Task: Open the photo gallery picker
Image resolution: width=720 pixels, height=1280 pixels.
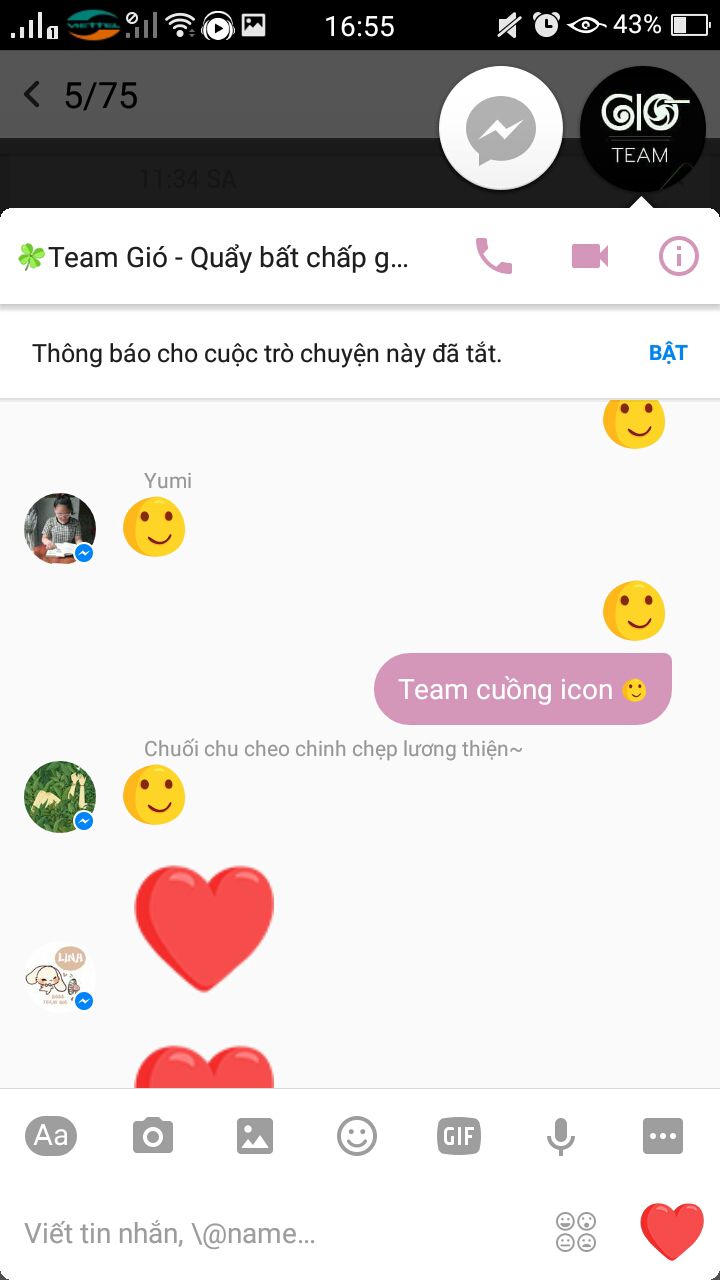Action: [x=255, y=1136]
